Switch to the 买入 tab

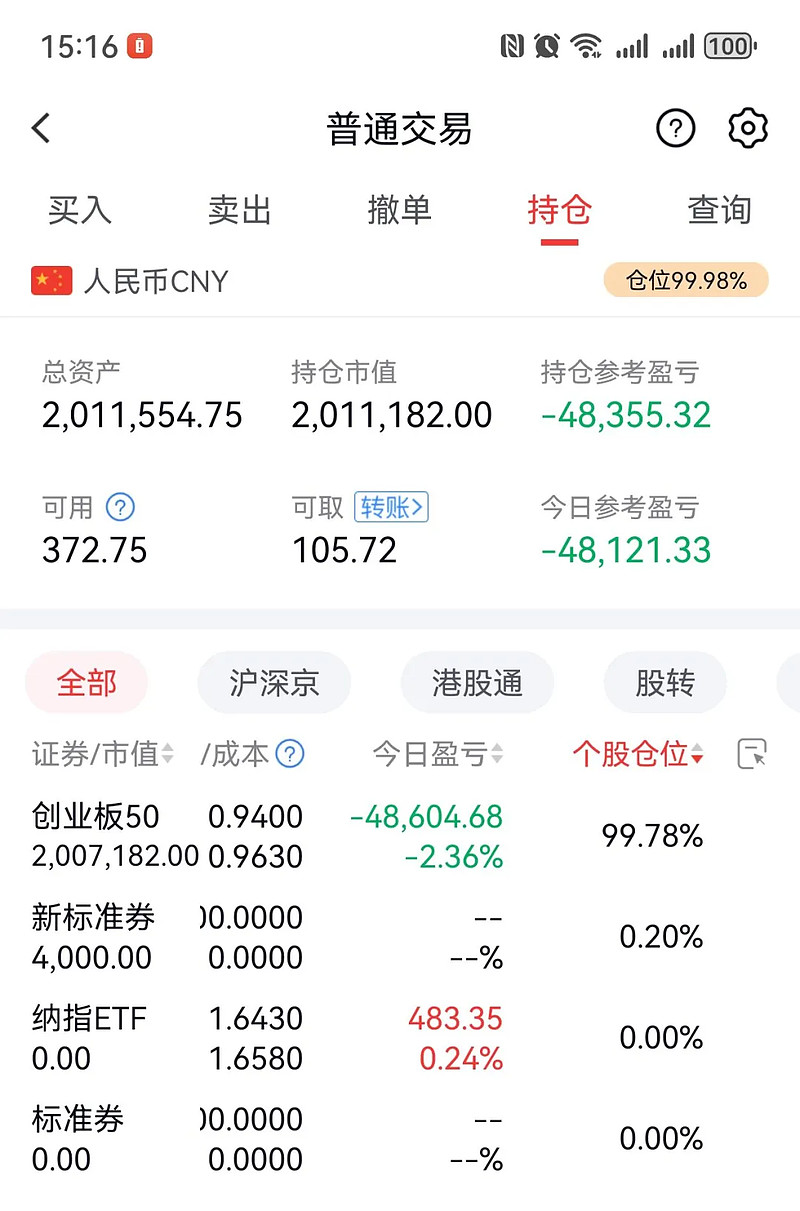79,210
